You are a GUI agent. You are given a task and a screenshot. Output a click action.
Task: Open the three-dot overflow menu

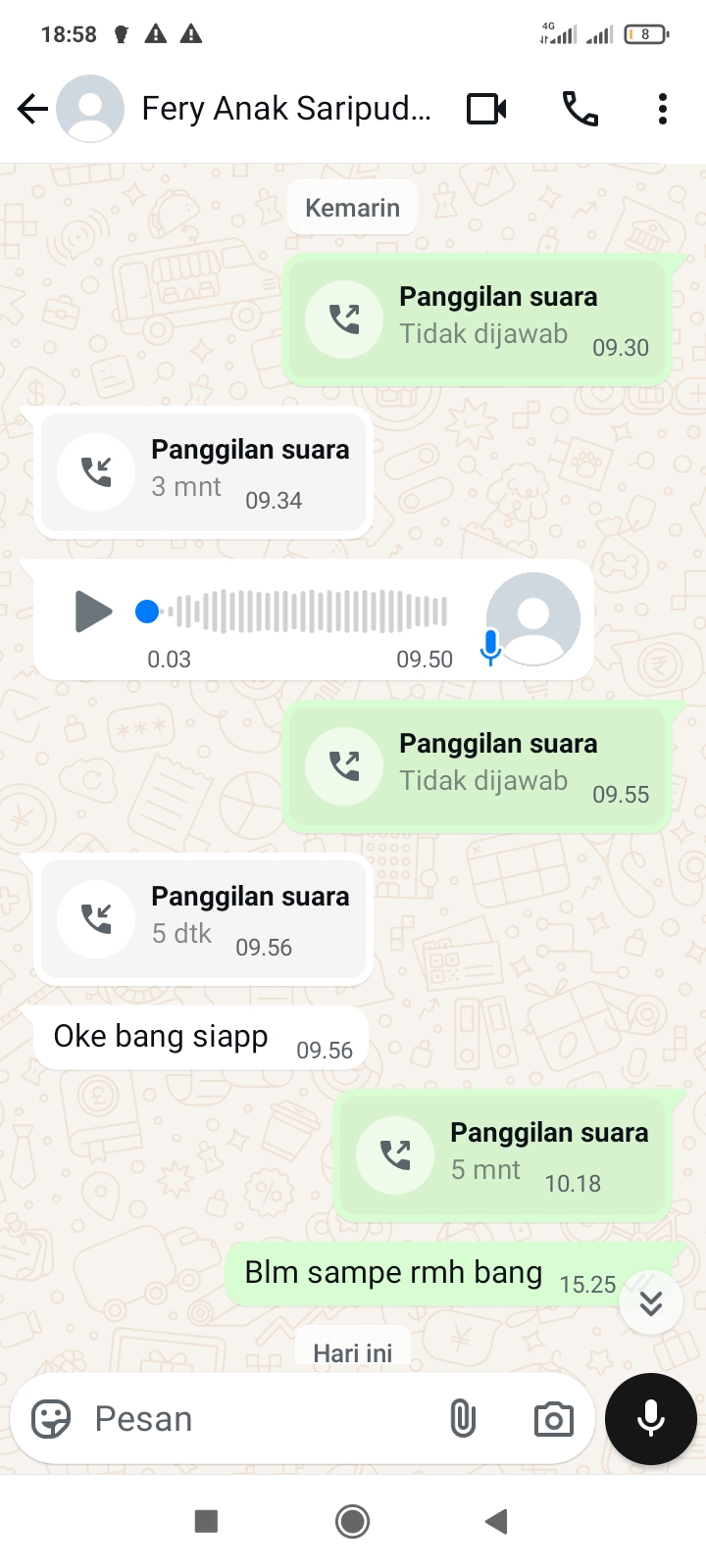coord(663,109)
